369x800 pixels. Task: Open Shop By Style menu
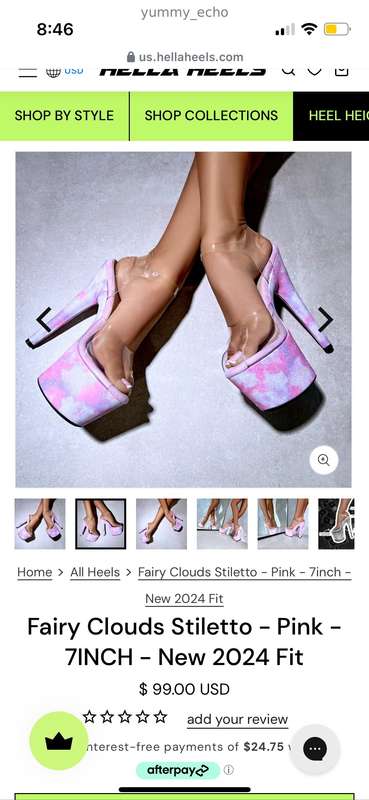click(x=64, y=116)
